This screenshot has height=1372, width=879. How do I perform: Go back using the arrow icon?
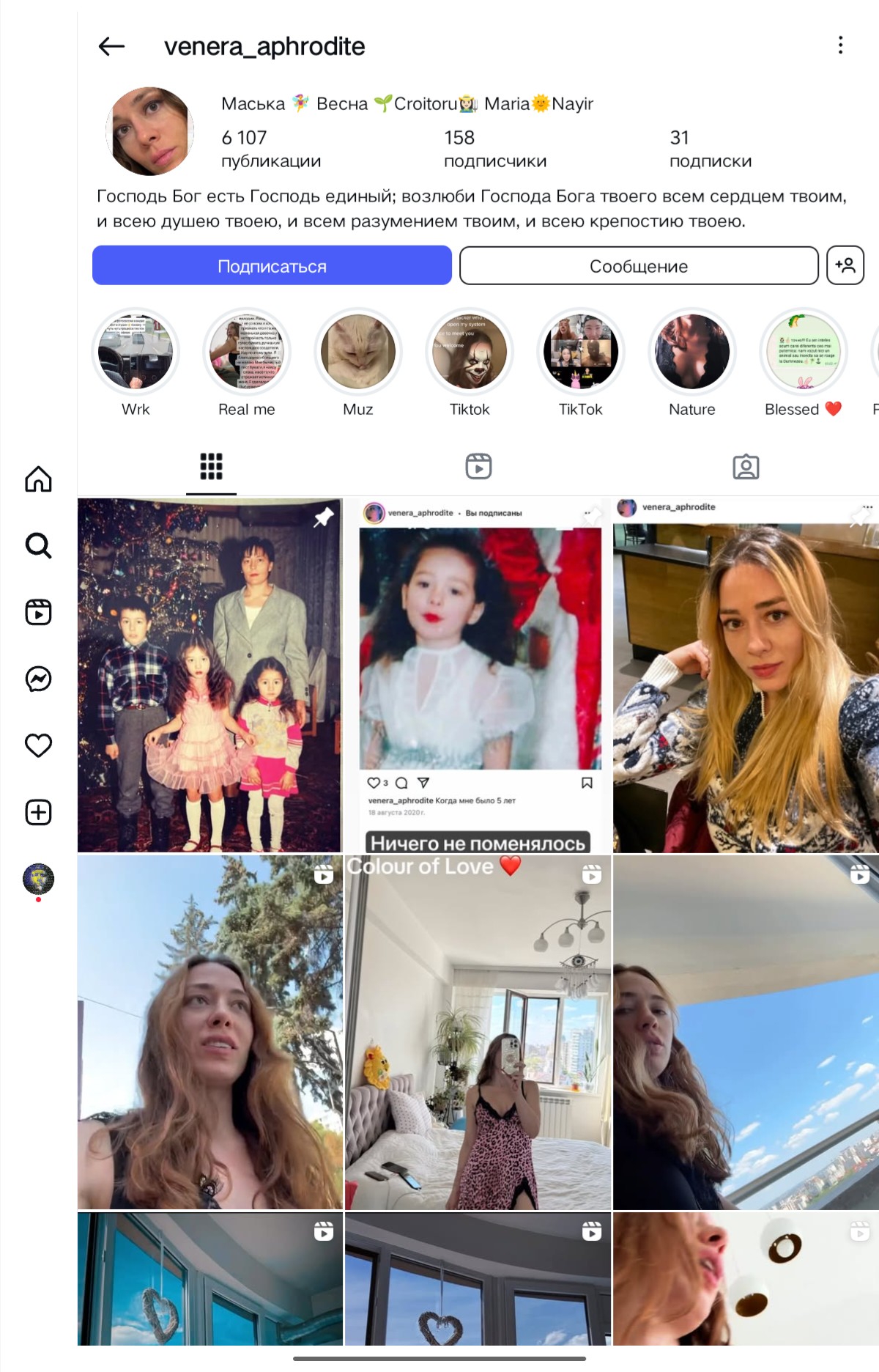pyautogui.click(x=111, y=46)
